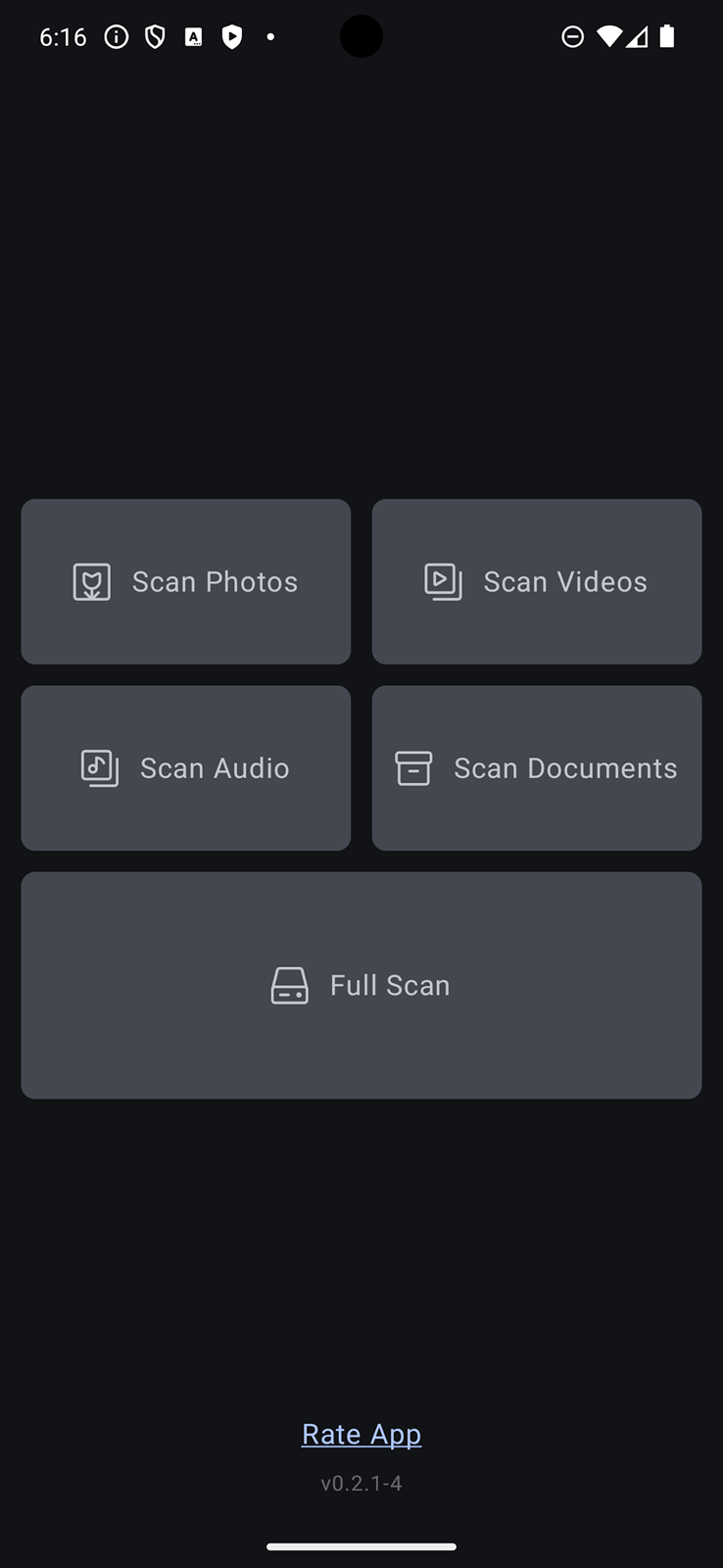This screenshot has width=723, height=1568.
Task: Start the Scan Photos option
Action: (185, 581)
